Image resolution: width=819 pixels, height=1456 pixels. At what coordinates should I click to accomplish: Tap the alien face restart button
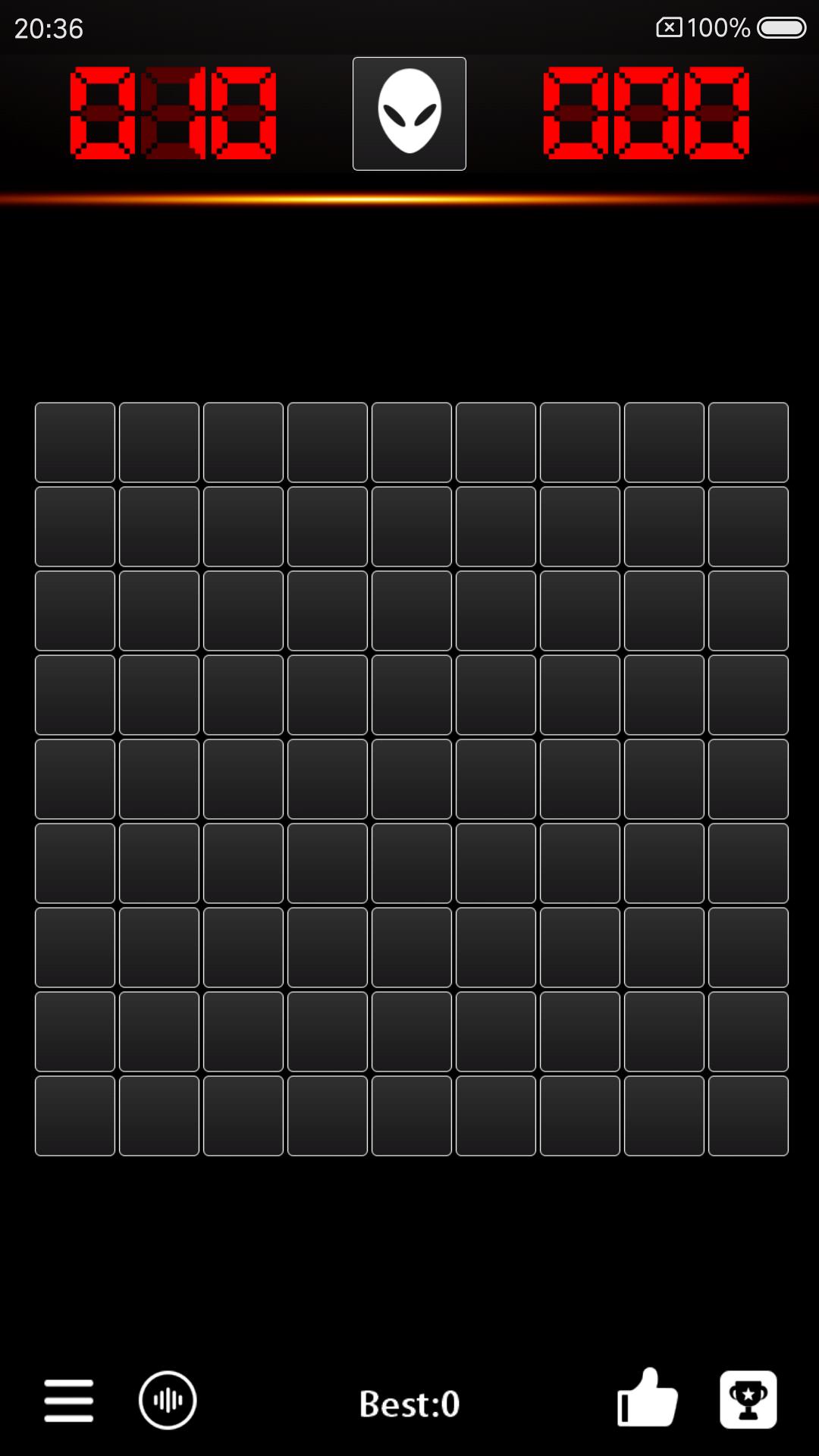pyautogui.click(x=409, y=114)
